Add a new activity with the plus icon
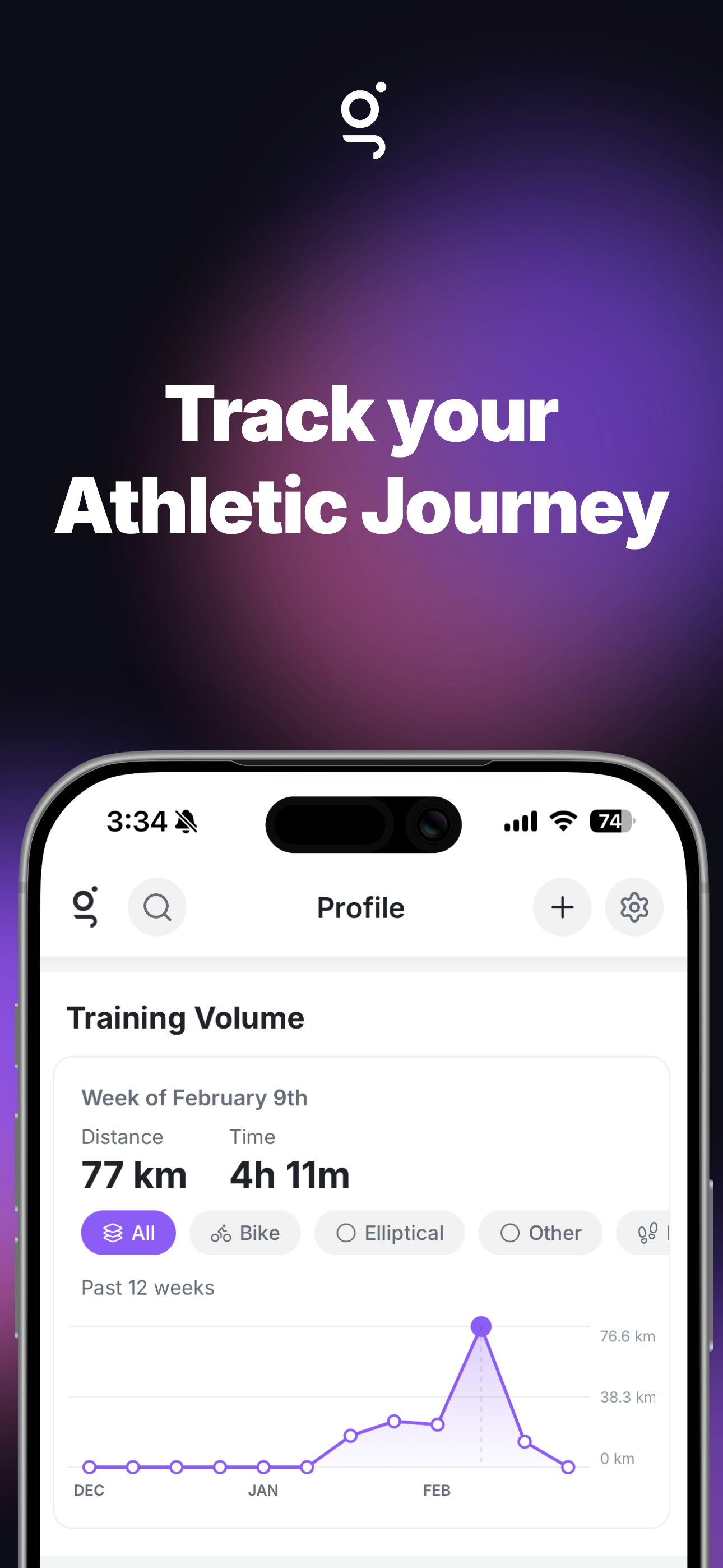The width and height of the screenshot is (723, 1568). [x=562, y=907]
